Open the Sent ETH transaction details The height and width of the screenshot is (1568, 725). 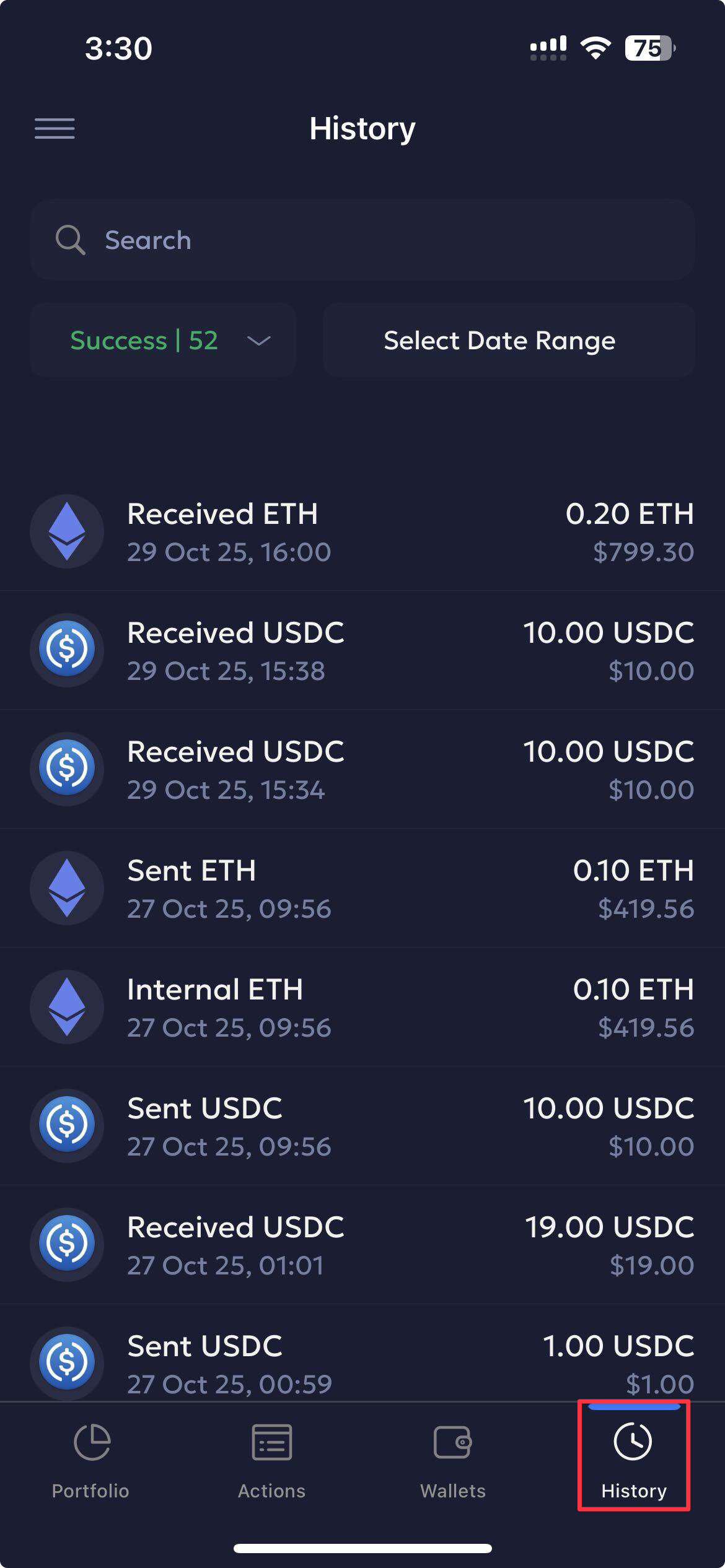point(362,888)
